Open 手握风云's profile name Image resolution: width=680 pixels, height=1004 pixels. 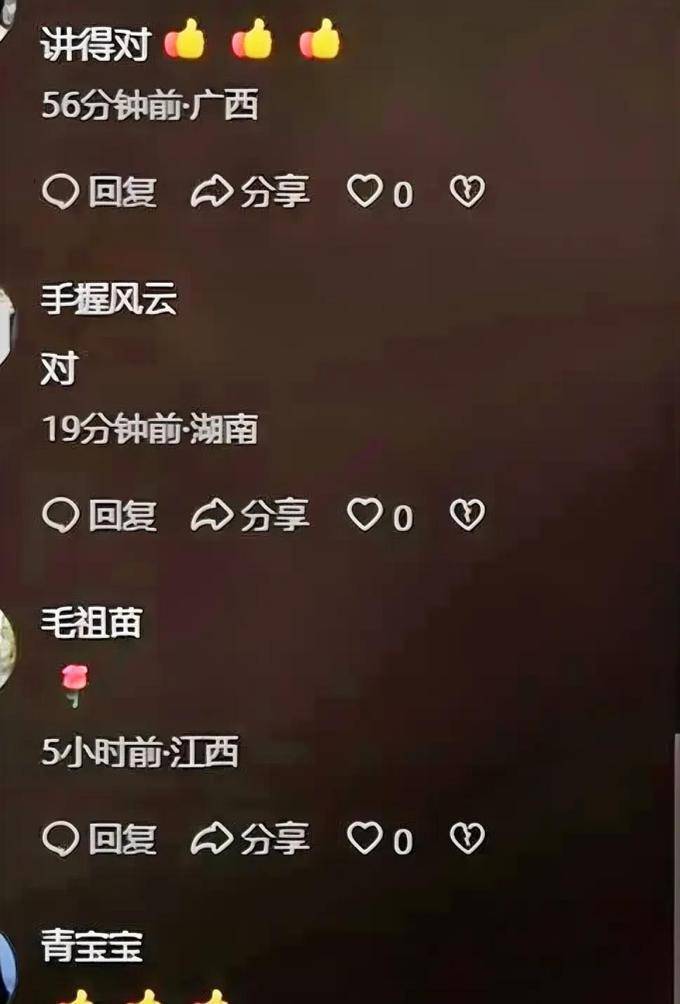point(109,299)
